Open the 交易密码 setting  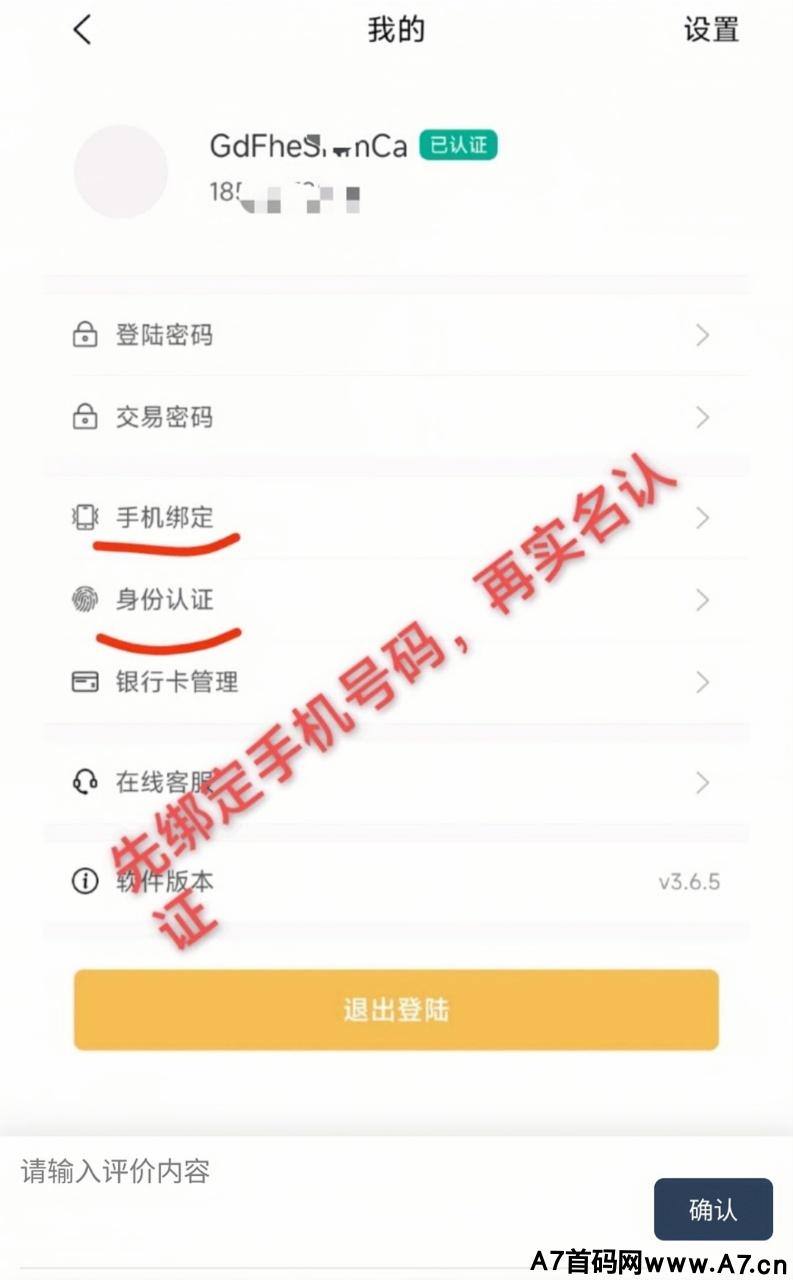click(395, 417)
